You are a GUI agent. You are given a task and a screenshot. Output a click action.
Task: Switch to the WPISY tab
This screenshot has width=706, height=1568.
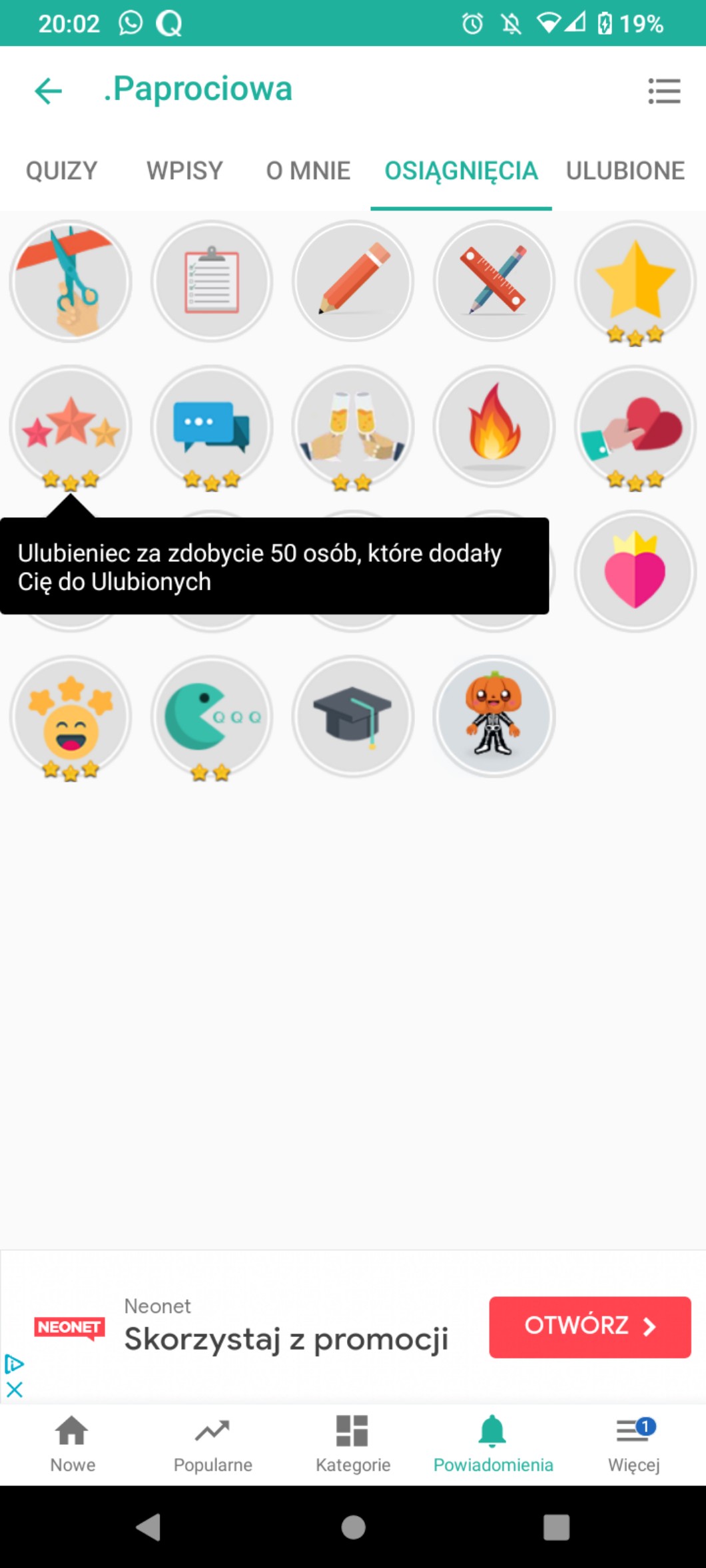(184, 170)
